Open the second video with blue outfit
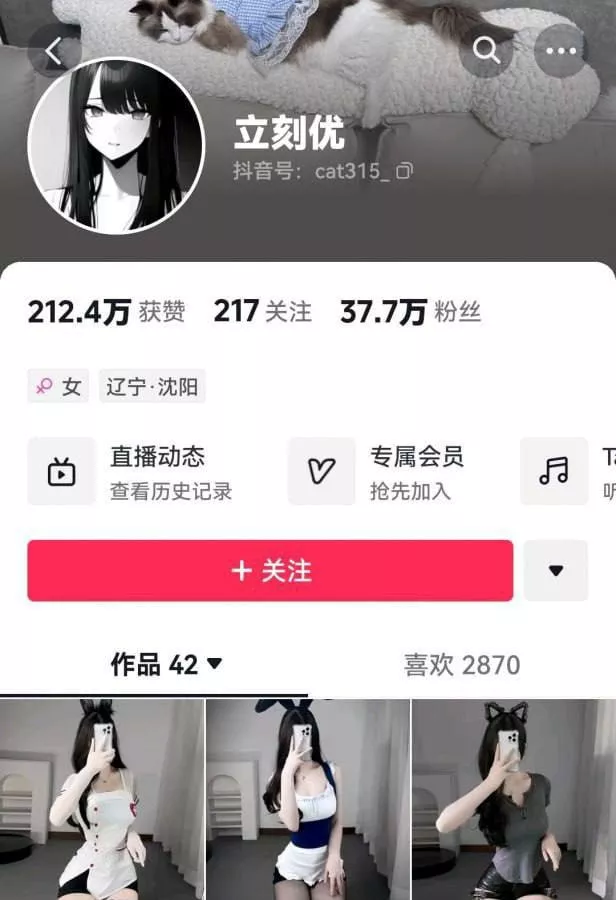The image size is (616, 900). click(x=308, y=800)
